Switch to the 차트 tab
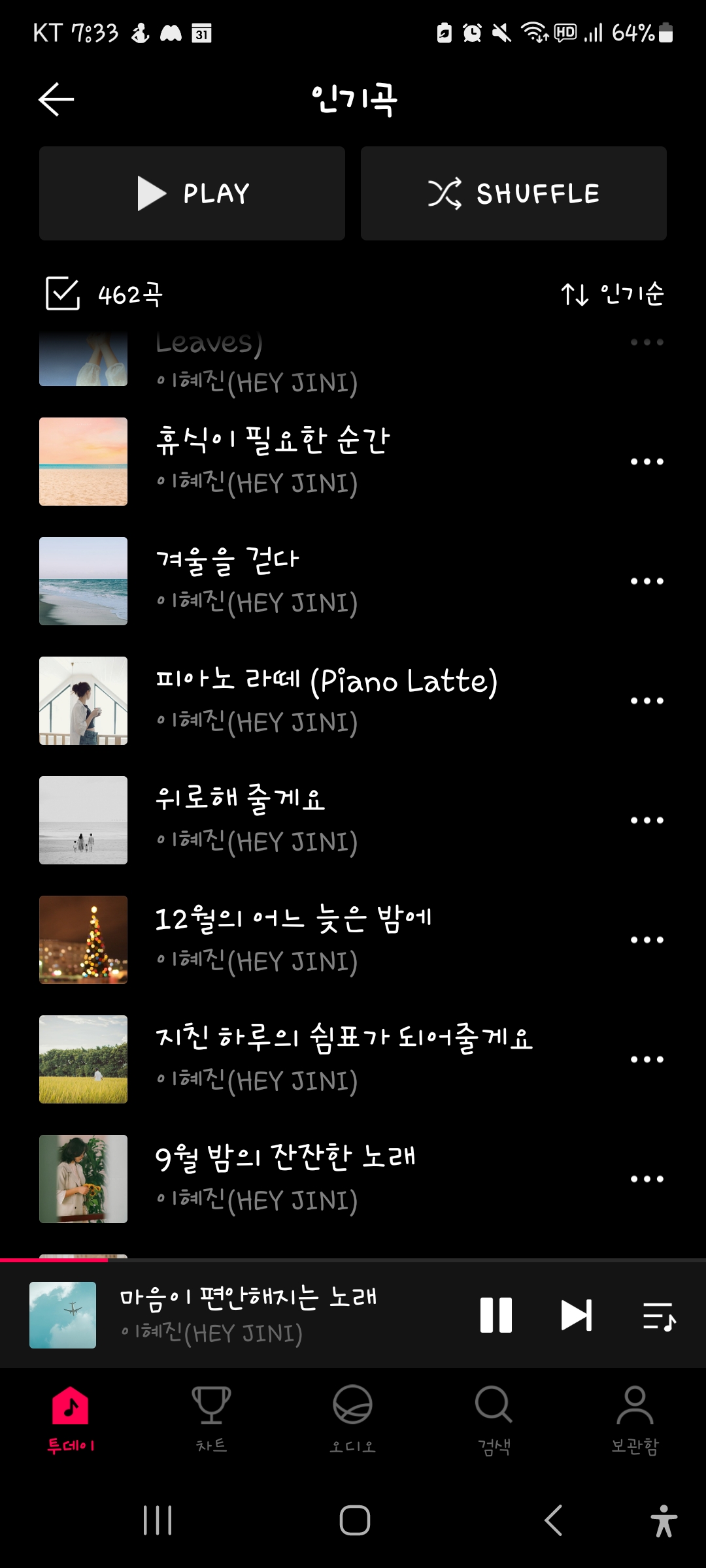This screenshot has width=706, height=1568. (211, 1418)
